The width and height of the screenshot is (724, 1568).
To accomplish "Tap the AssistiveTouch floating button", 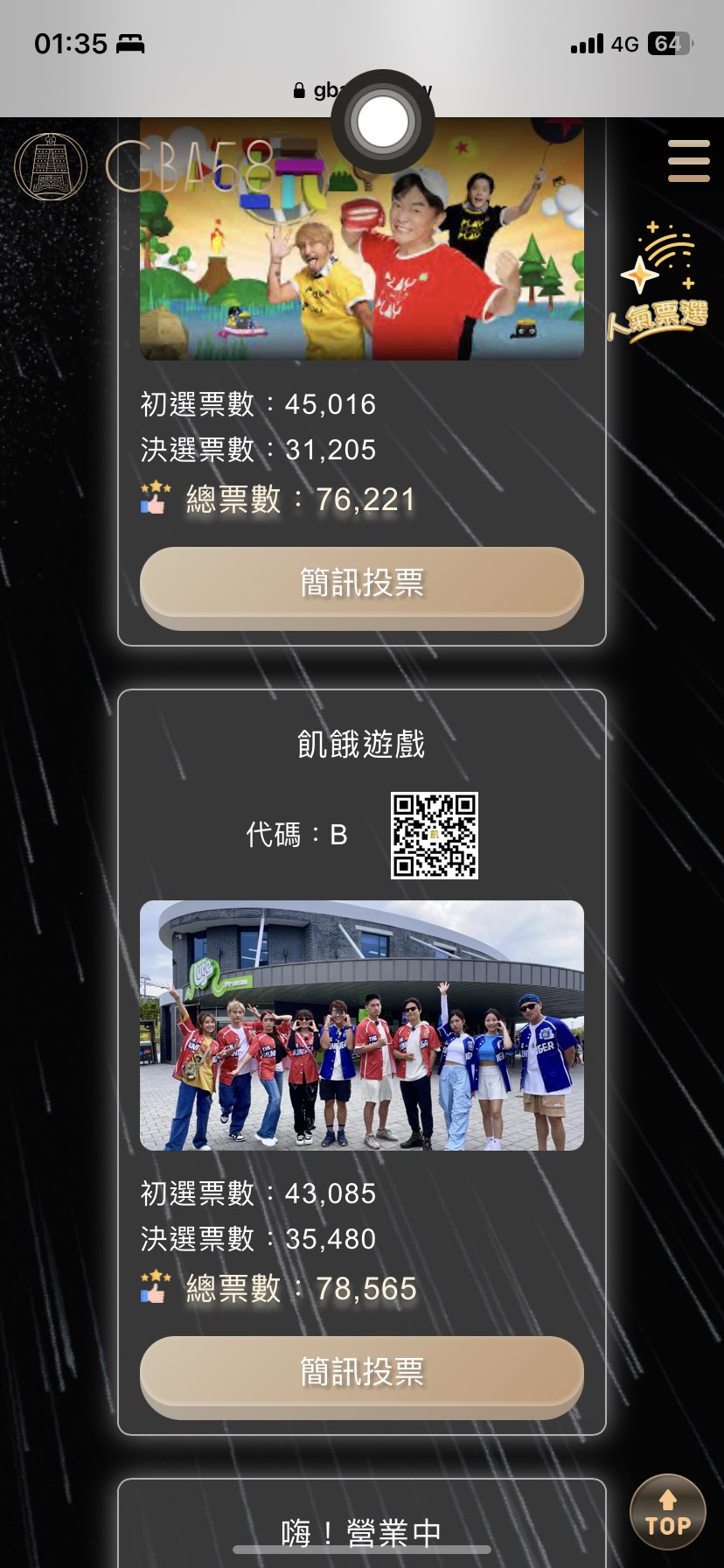I will click(382, 122).
